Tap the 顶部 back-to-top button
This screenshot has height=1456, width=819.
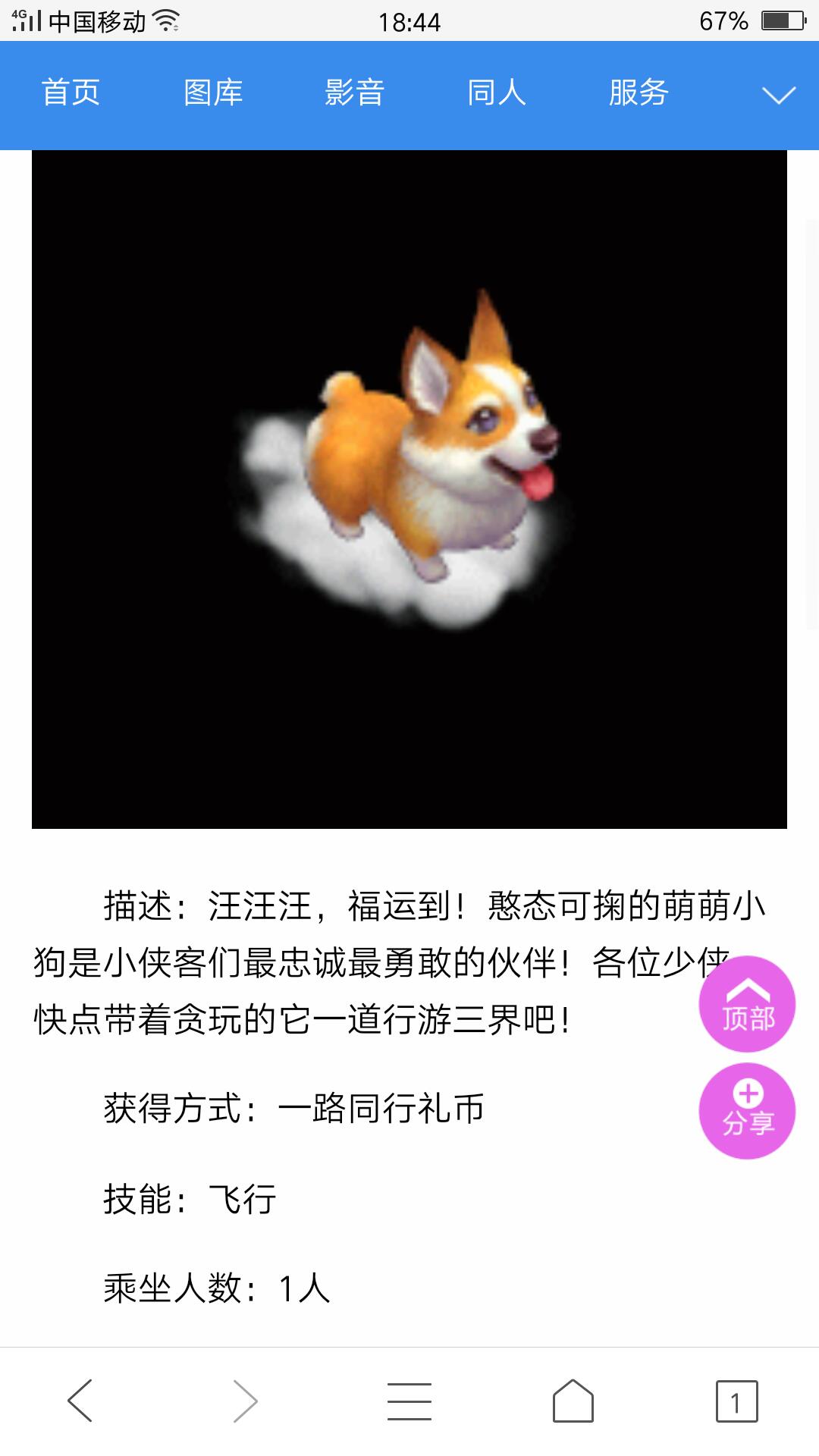coord(747,1004)
